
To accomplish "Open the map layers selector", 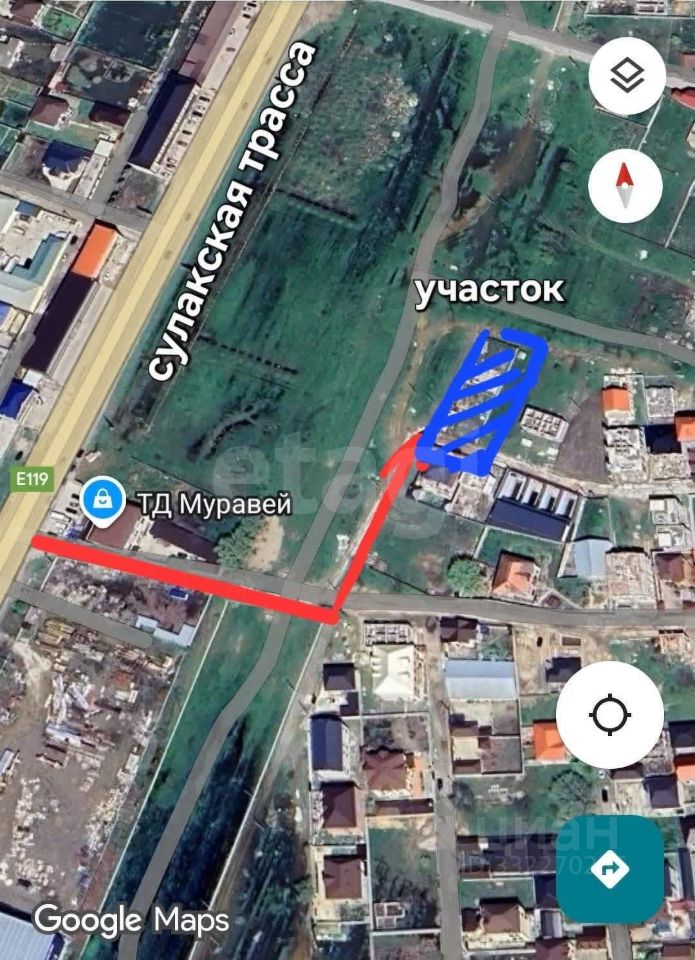I will (626, 76).
